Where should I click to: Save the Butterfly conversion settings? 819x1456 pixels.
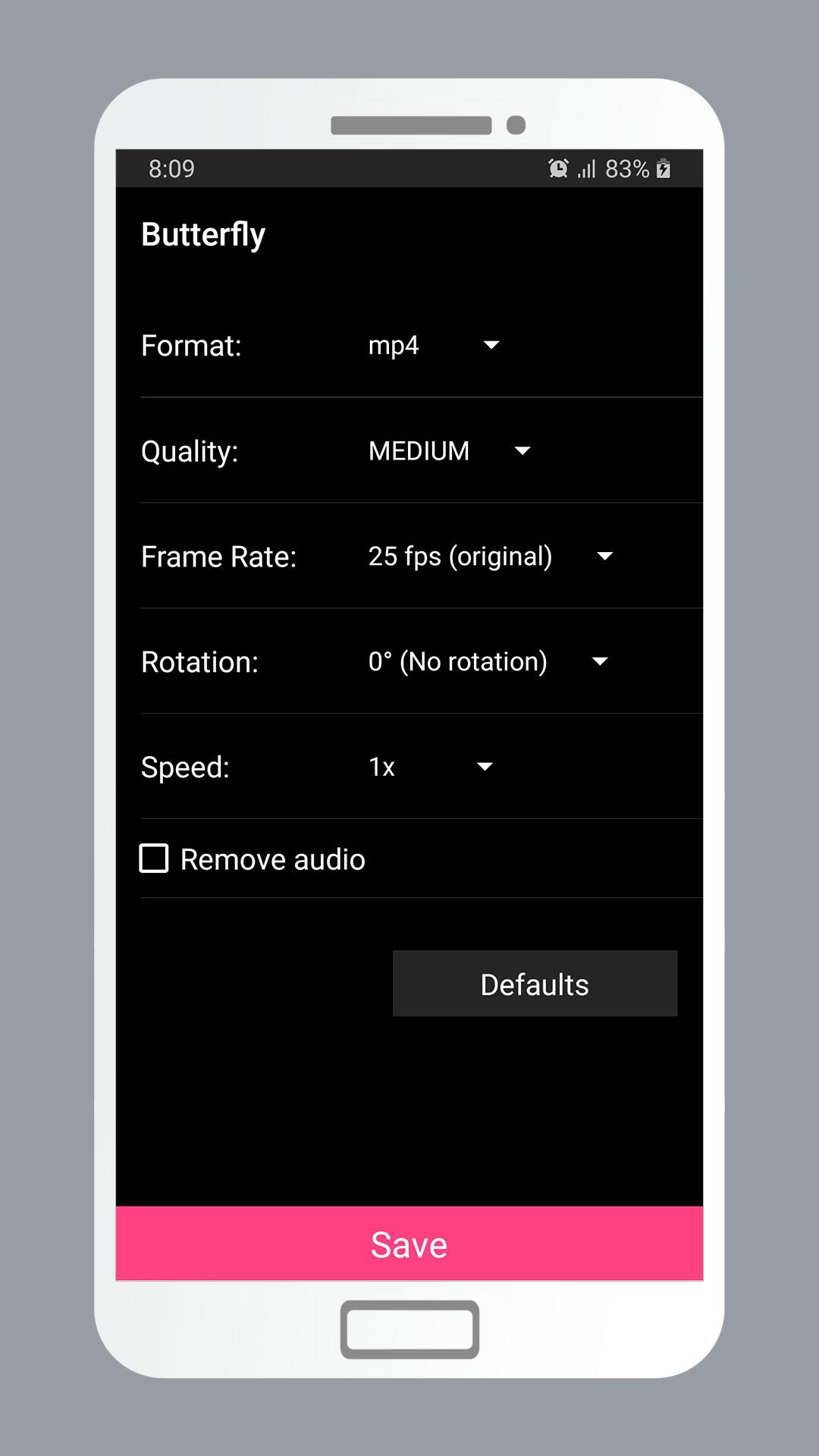[x=408, y=1244]
